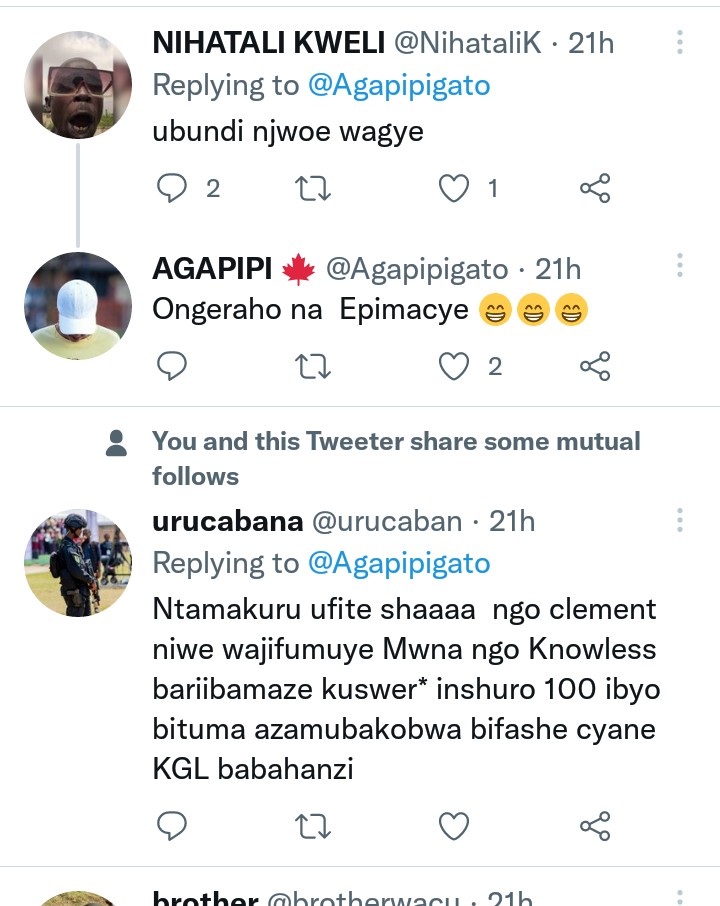Open overflow menu on urucabana's tweet
Image resolution: width=720 pixels, height=906 pixels.
680,520
